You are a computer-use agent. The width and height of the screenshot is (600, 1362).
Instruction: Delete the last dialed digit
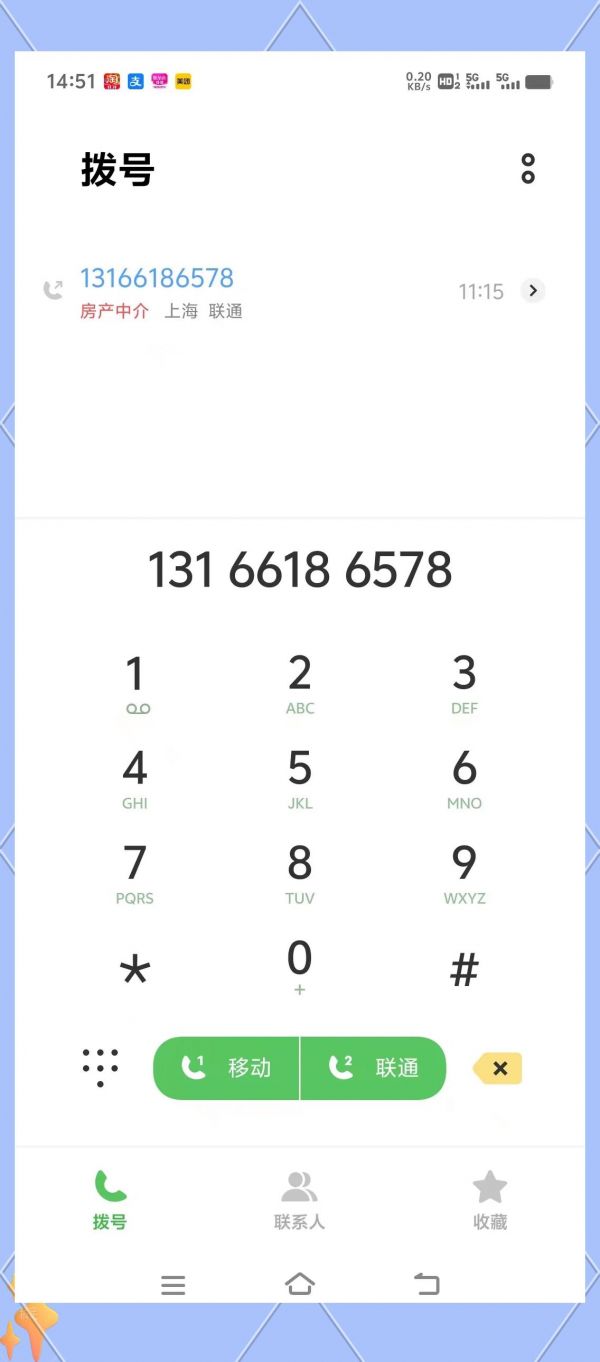pos(498,1068)
